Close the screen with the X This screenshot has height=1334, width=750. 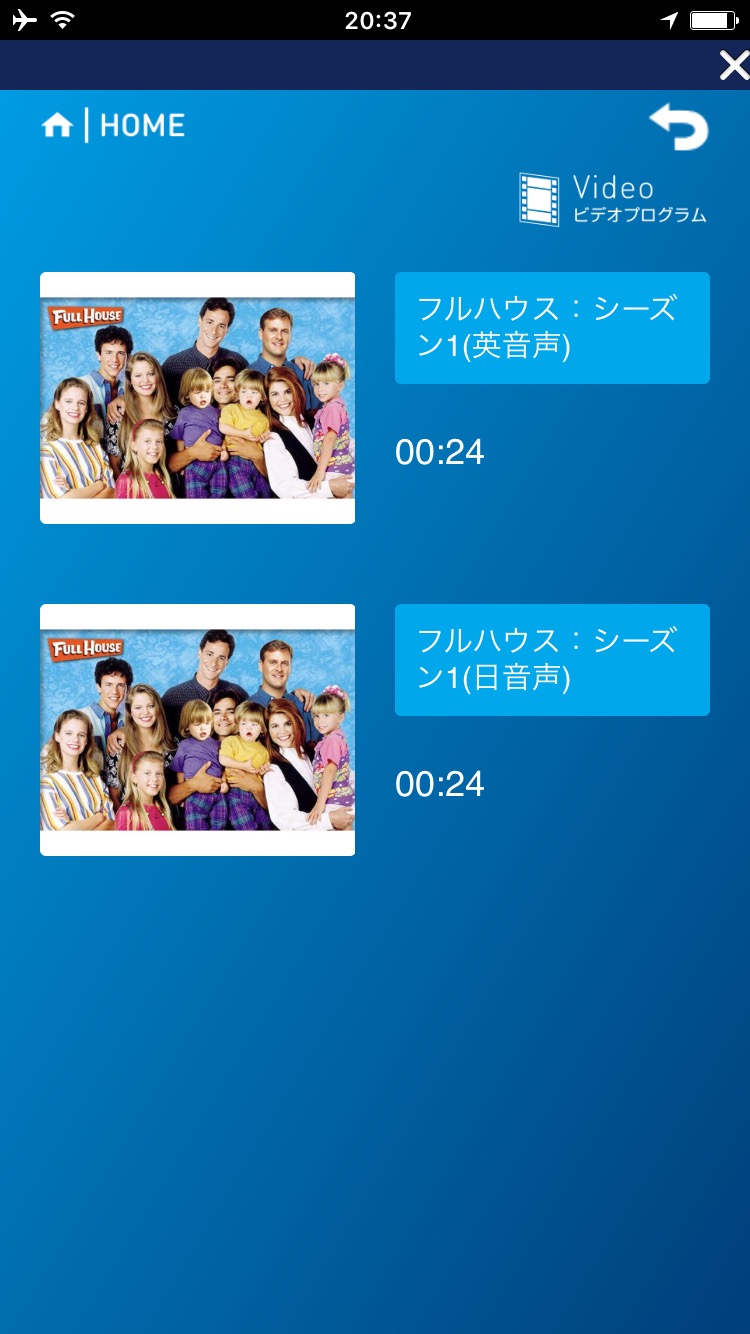733,66
